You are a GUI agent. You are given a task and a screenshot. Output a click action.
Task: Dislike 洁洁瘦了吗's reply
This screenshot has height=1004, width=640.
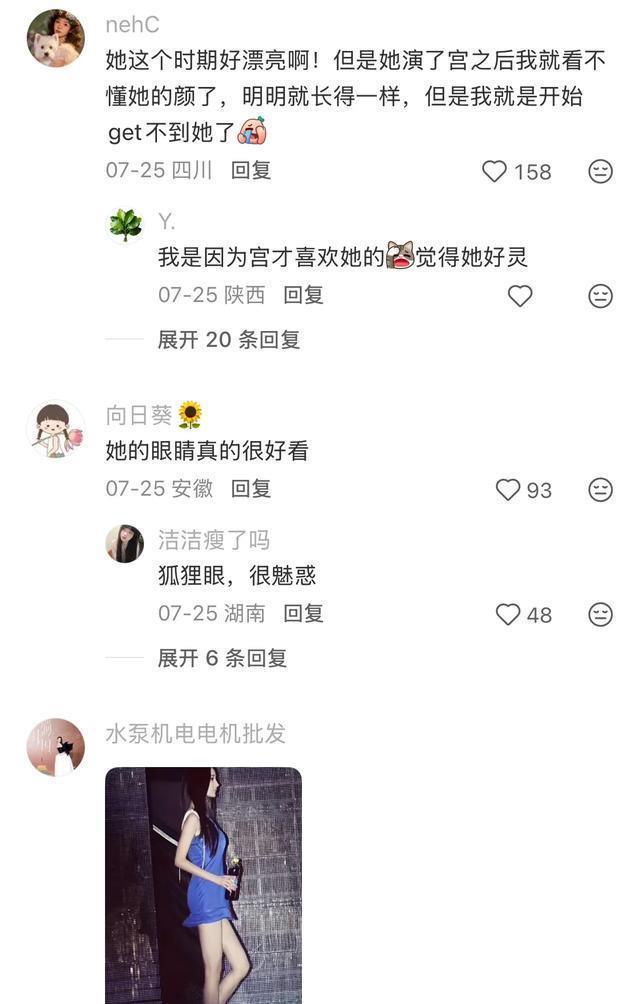pyautogui.click(x=600, y=615)
